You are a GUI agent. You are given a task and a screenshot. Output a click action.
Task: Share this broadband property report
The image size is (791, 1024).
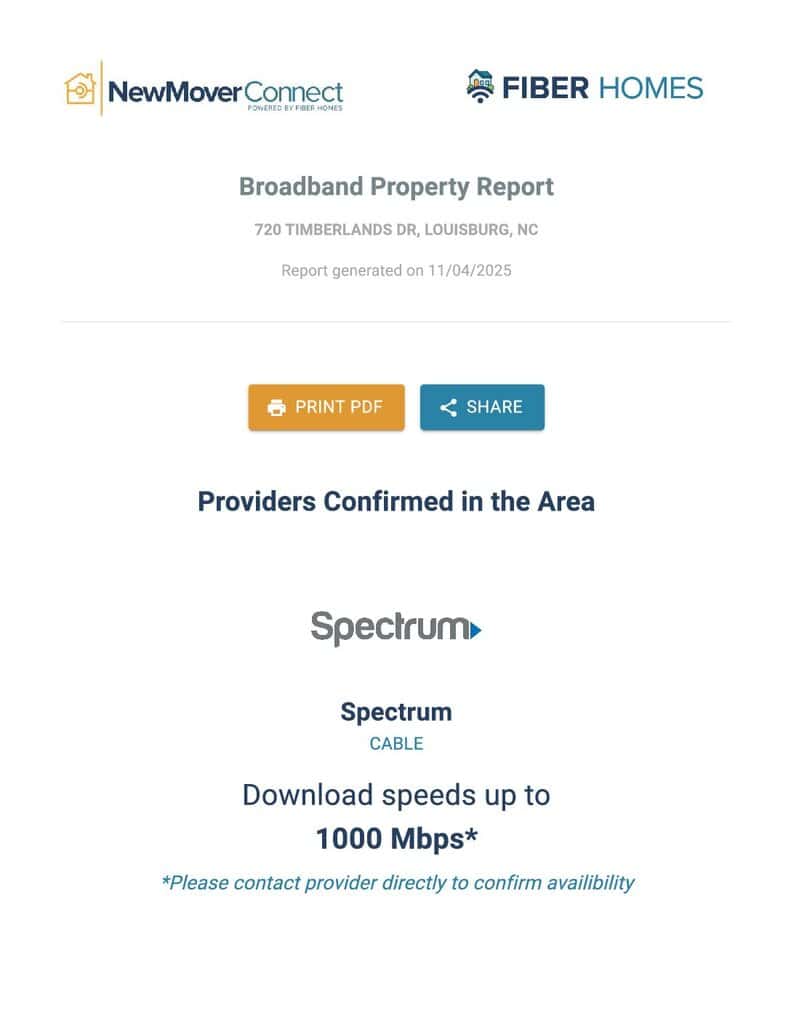(x=482, y=407)
